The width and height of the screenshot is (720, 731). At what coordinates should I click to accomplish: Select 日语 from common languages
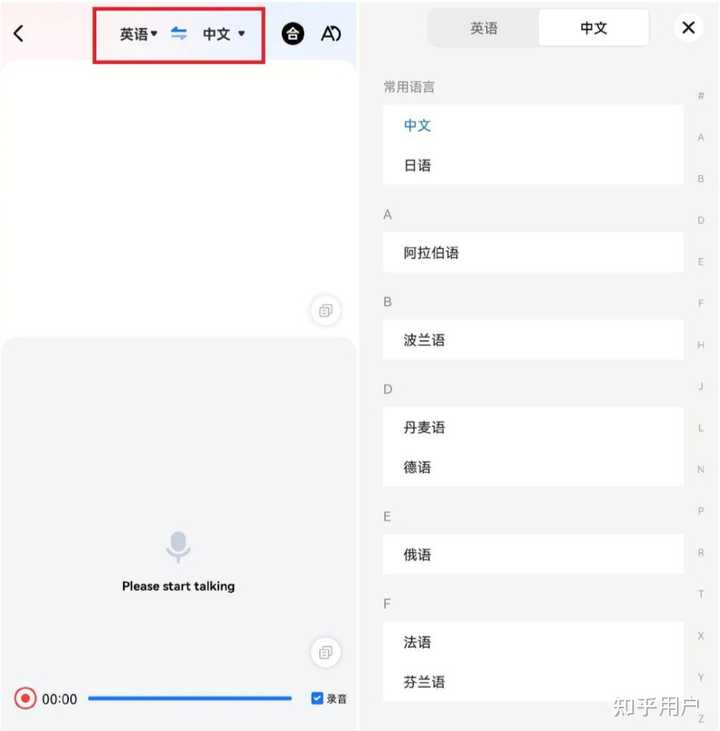pos(417,165)
